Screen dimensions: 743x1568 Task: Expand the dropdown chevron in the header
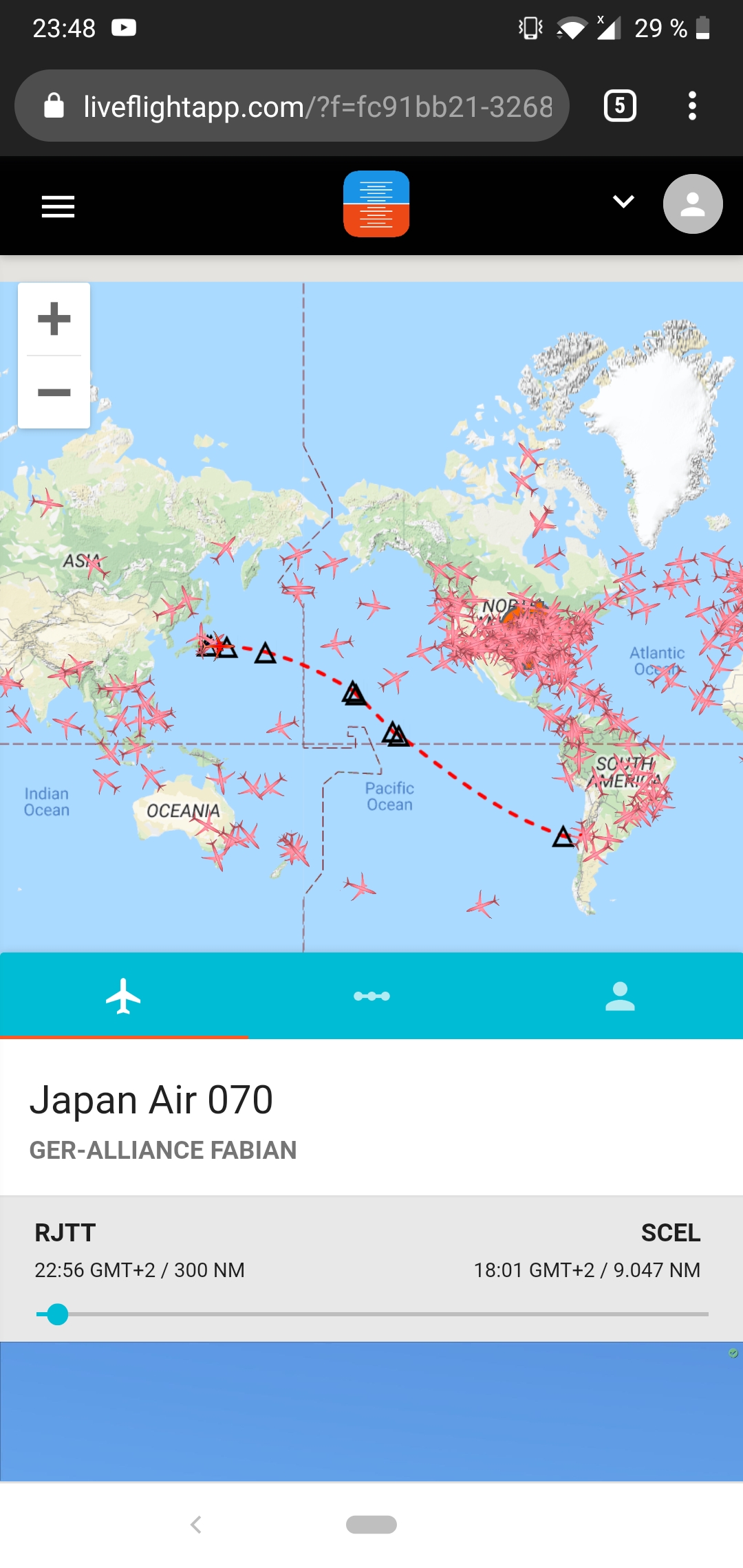(x=623, y=202)
